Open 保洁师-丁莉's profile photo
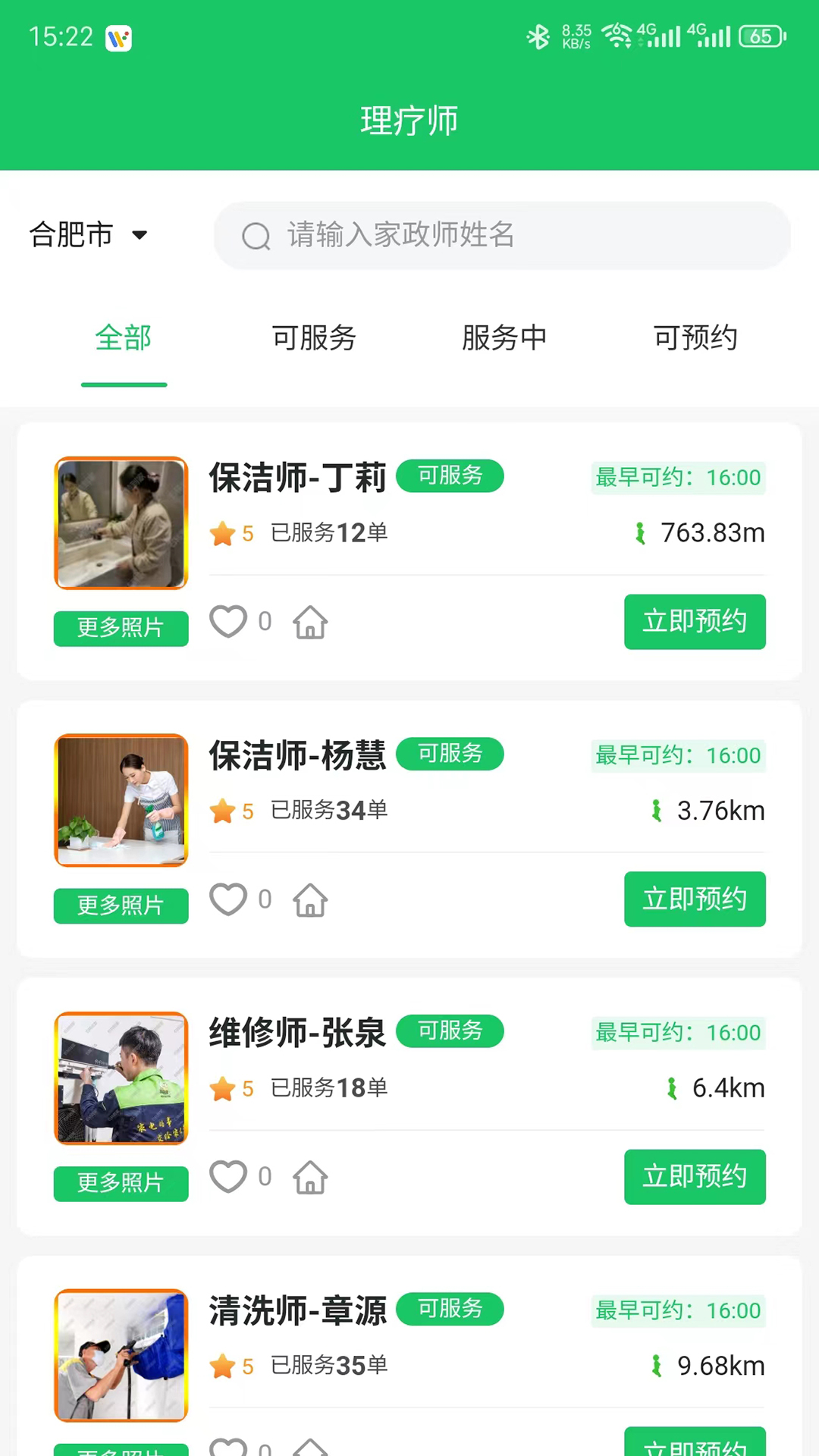Viewport: 819px width, 1456px height. (x=121, y=523)
